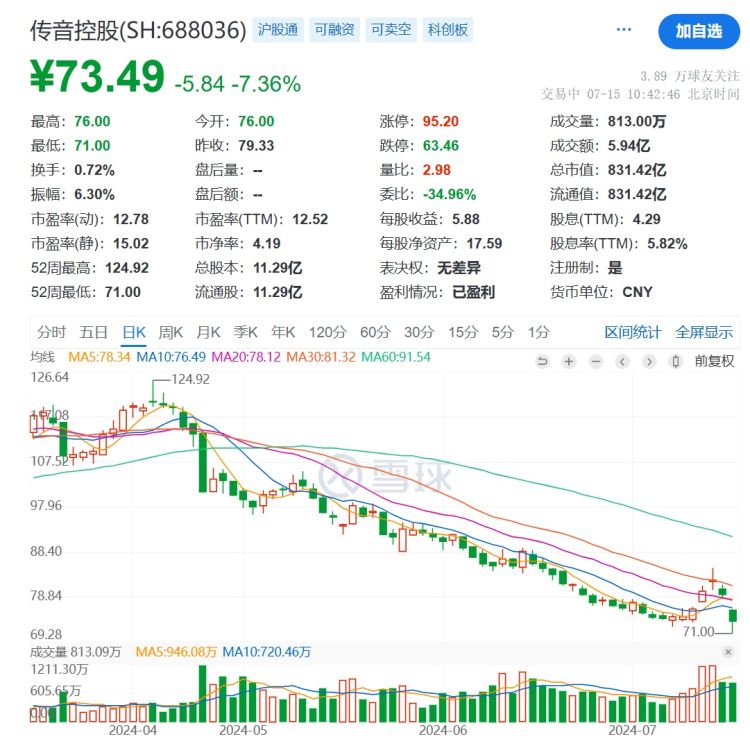Viewport: 750px width, 746px height.
Task: Select the 日K chart tab
Action: [x=134, y=332]
